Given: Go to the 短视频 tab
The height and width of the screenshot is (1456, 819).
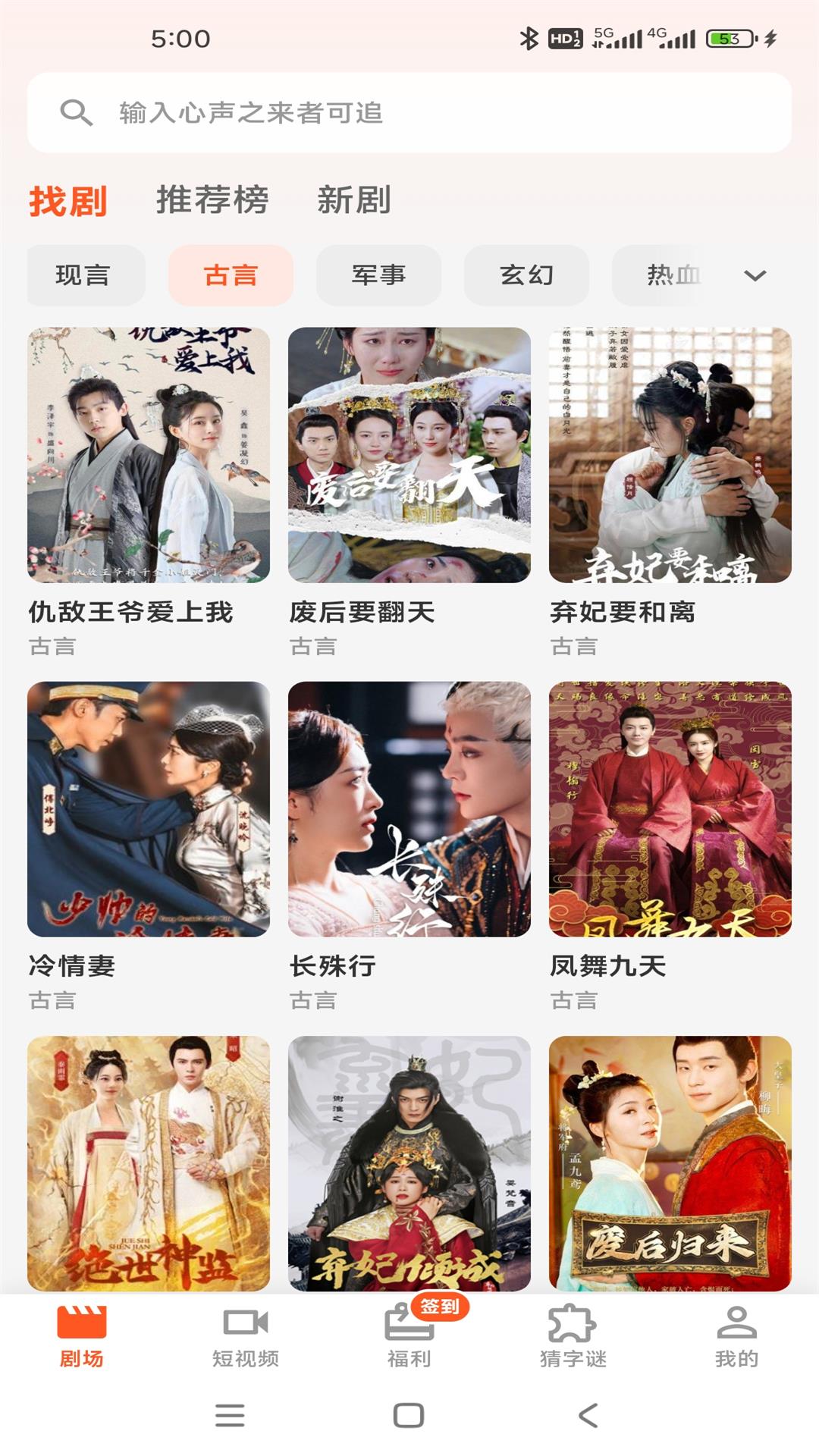Looking at the screenshot, I should coord(246,1338).
